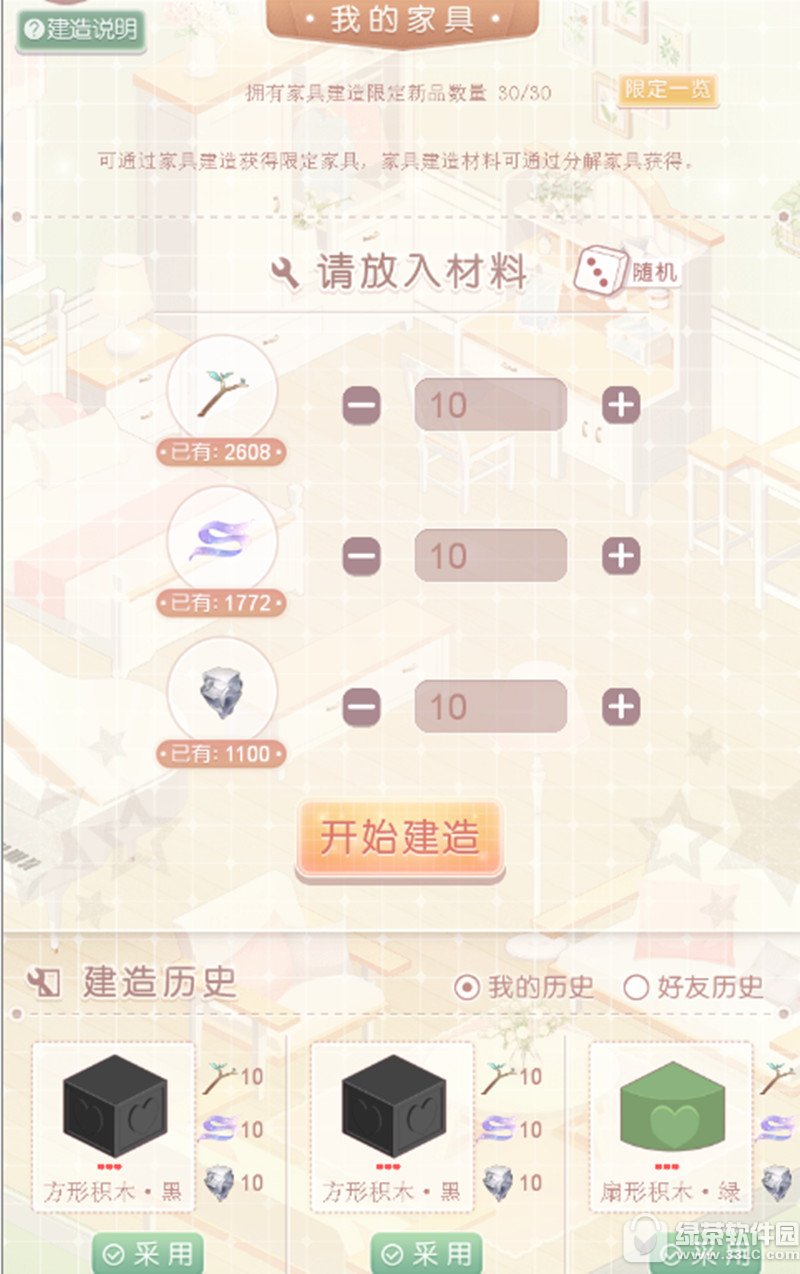The image size is (800, 1274).
Task: Tap 采用 under the second black block
Action: (427, 1254)
